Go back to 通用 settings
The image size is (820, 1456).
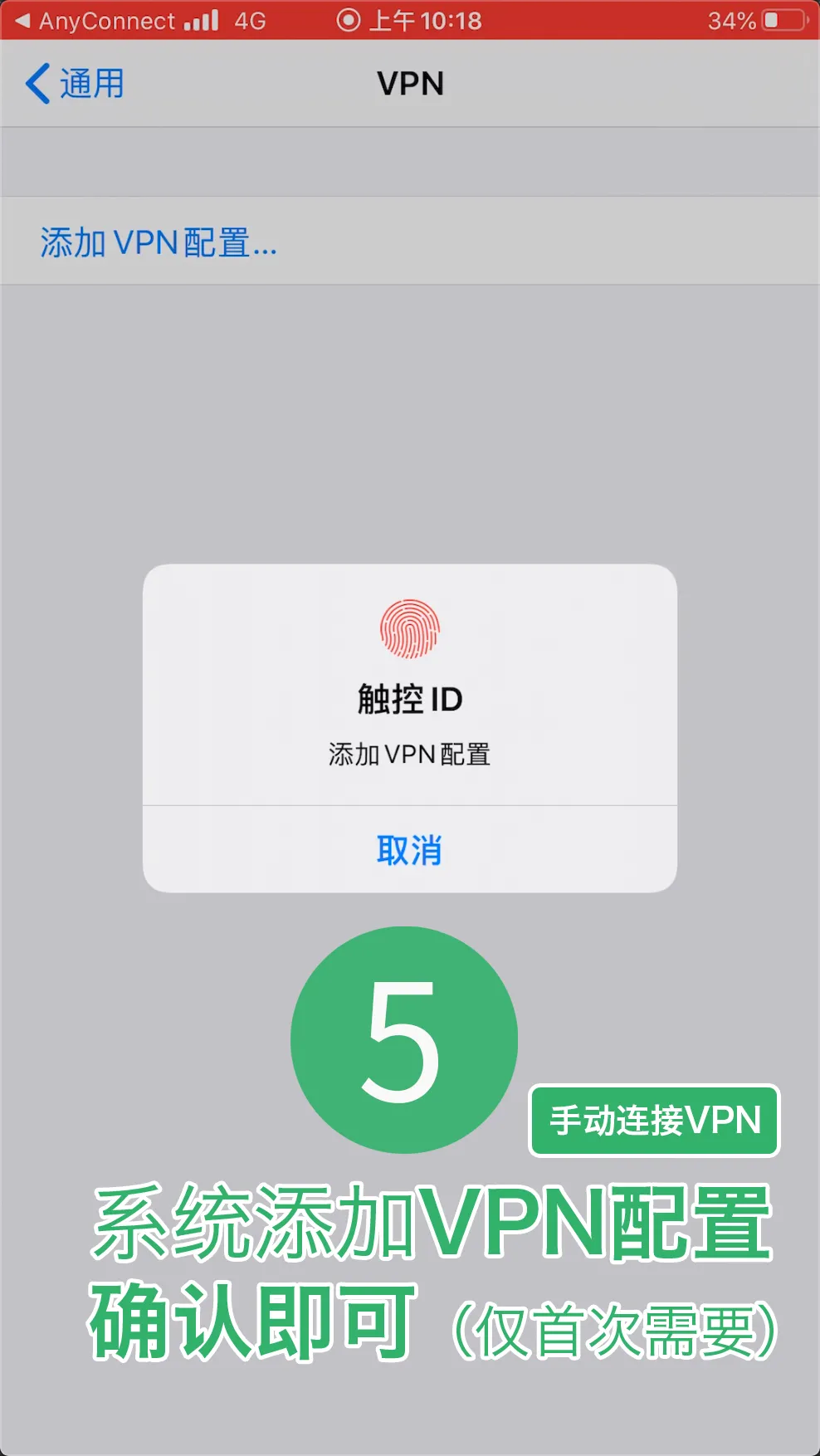tap(75, 84)
